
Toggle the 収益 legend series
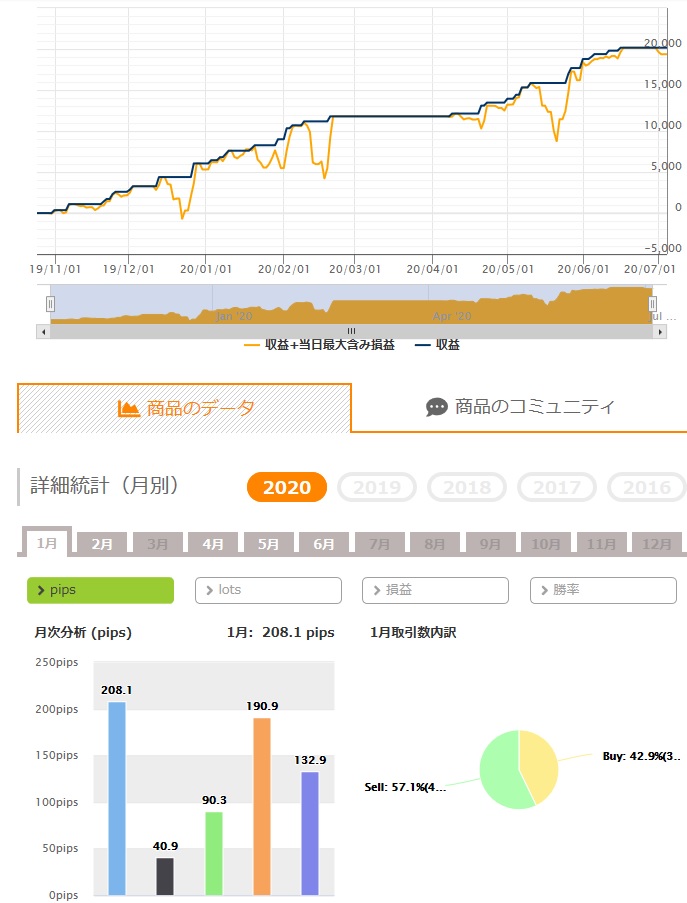(438, 345)
